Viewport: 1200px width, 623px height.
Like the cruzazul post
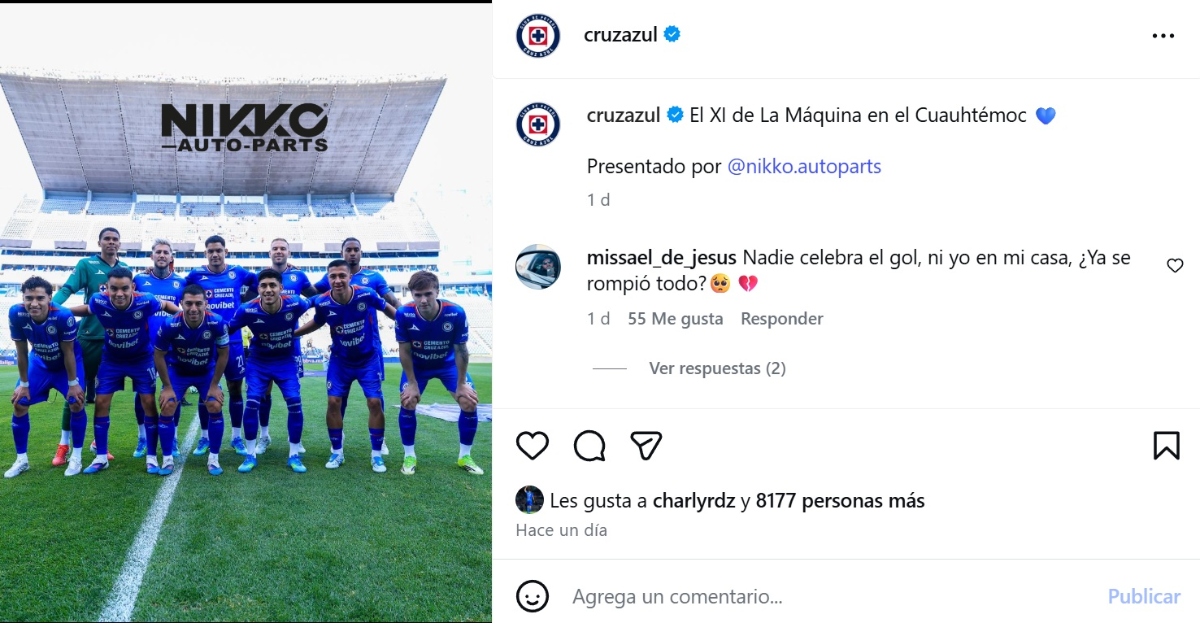coord(532,445)
